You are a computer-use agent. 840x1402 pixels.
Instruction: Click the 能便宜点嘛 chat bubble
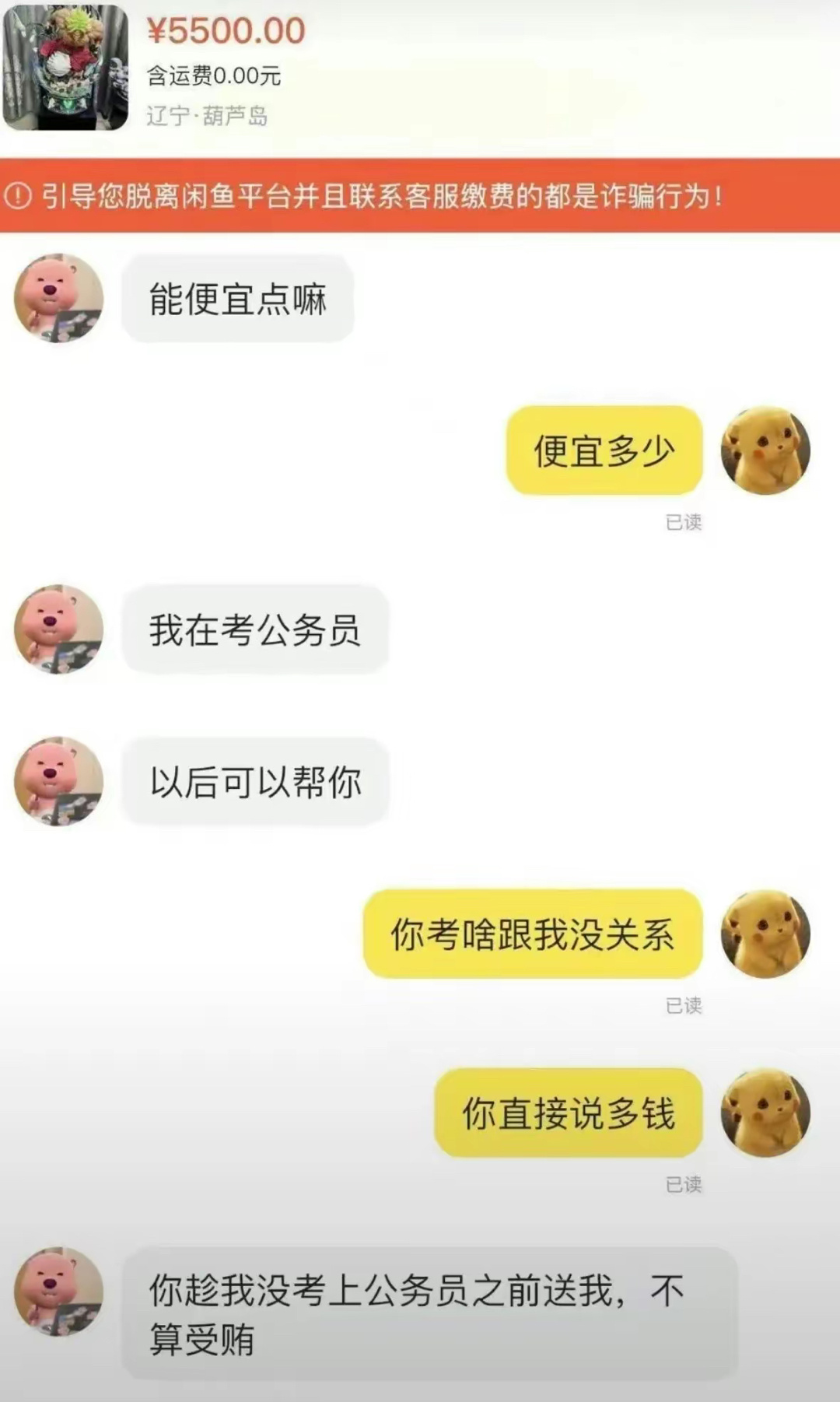click(x=237, y=298)
